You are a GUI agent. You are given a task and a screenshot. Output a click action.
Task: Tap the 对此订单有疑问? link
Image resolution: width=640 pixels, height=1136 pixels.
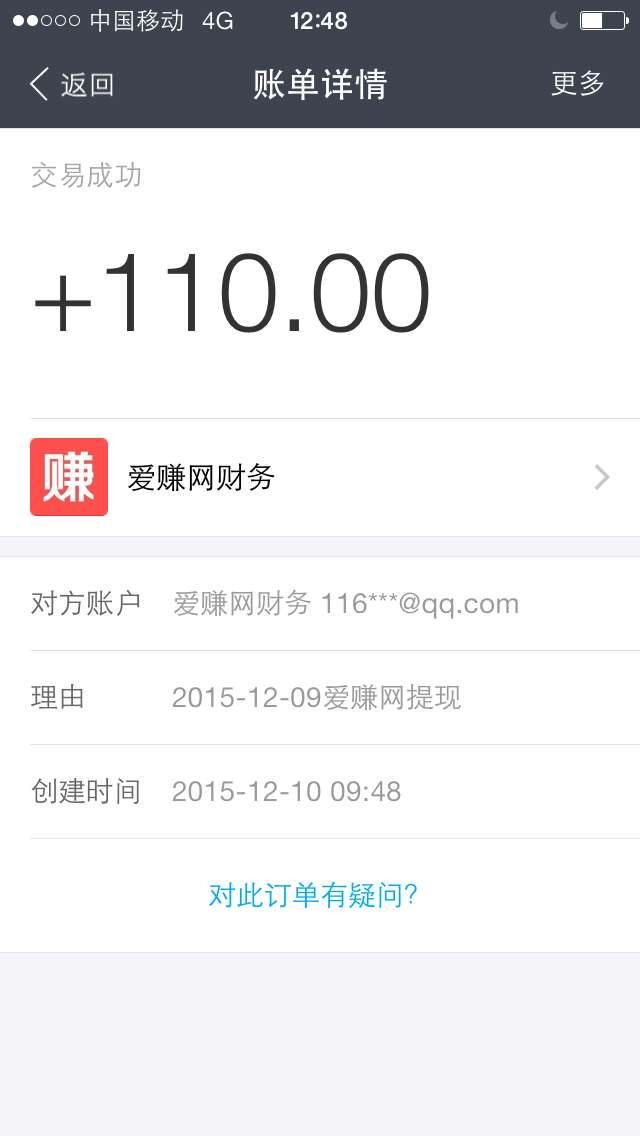click(313, 895)
